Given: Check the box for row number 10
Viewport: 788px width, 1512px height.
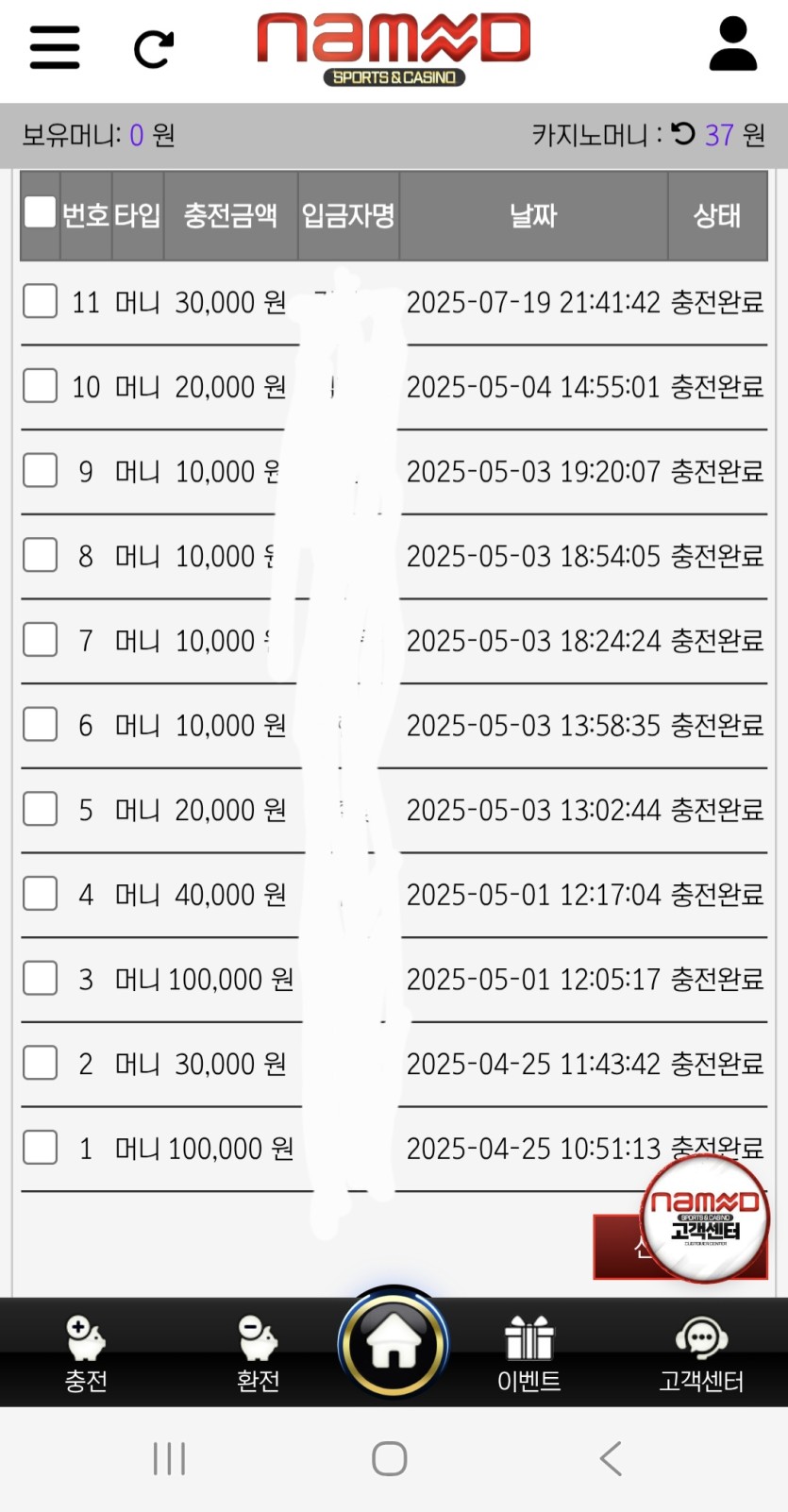Looking at the screenshot, I should [x=40, y=386].
